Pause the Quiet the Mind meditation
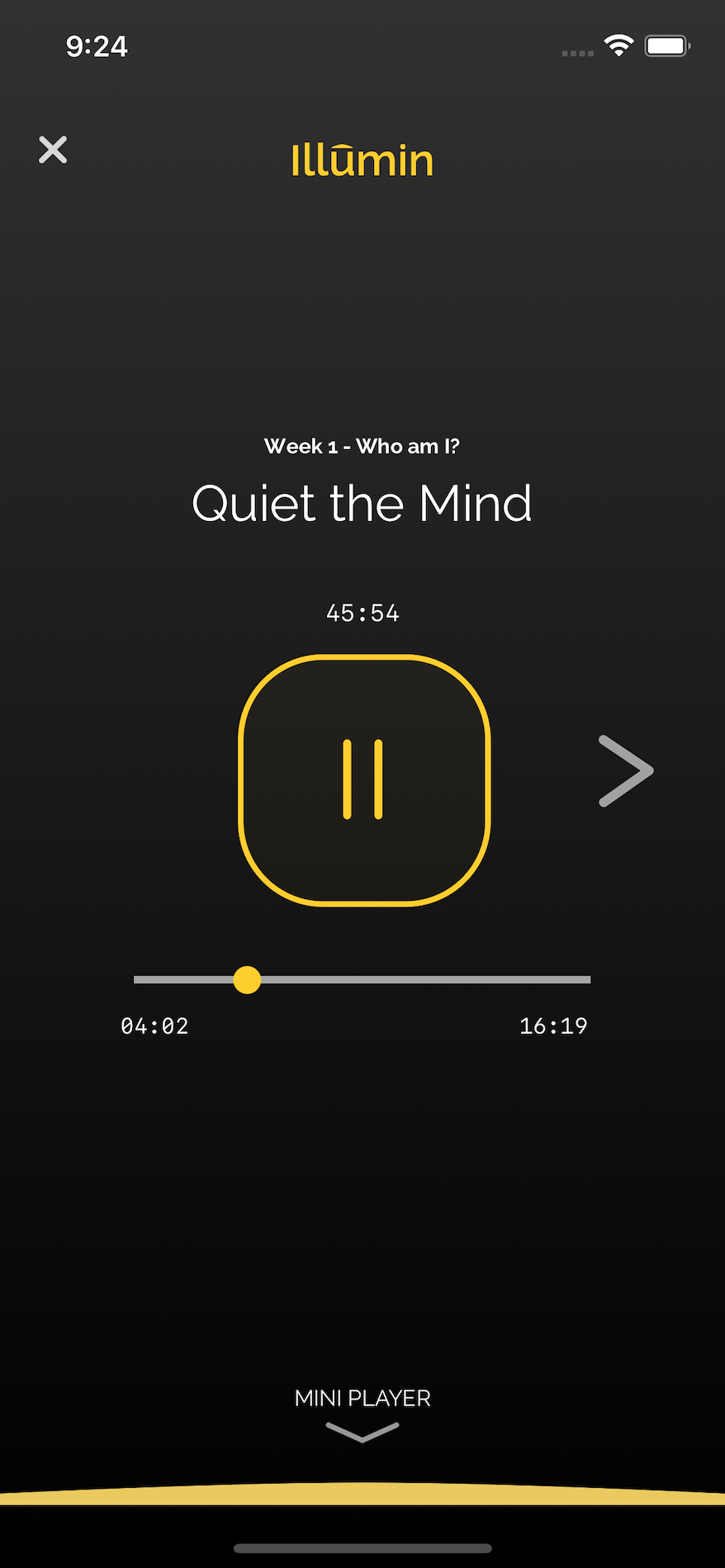The width and height of the screenshot is (725, 1568). point(364,780)
